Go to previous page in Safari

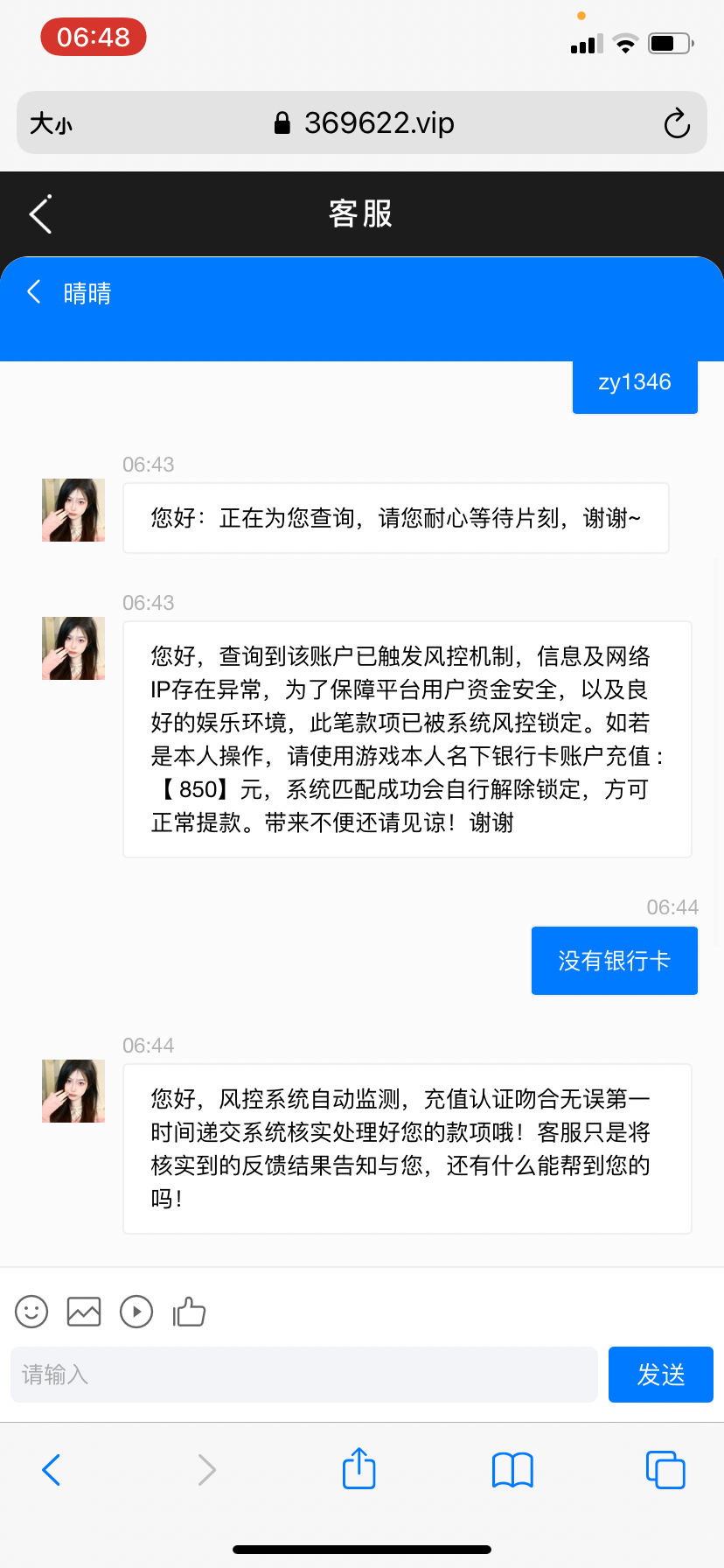[52, 1470]
